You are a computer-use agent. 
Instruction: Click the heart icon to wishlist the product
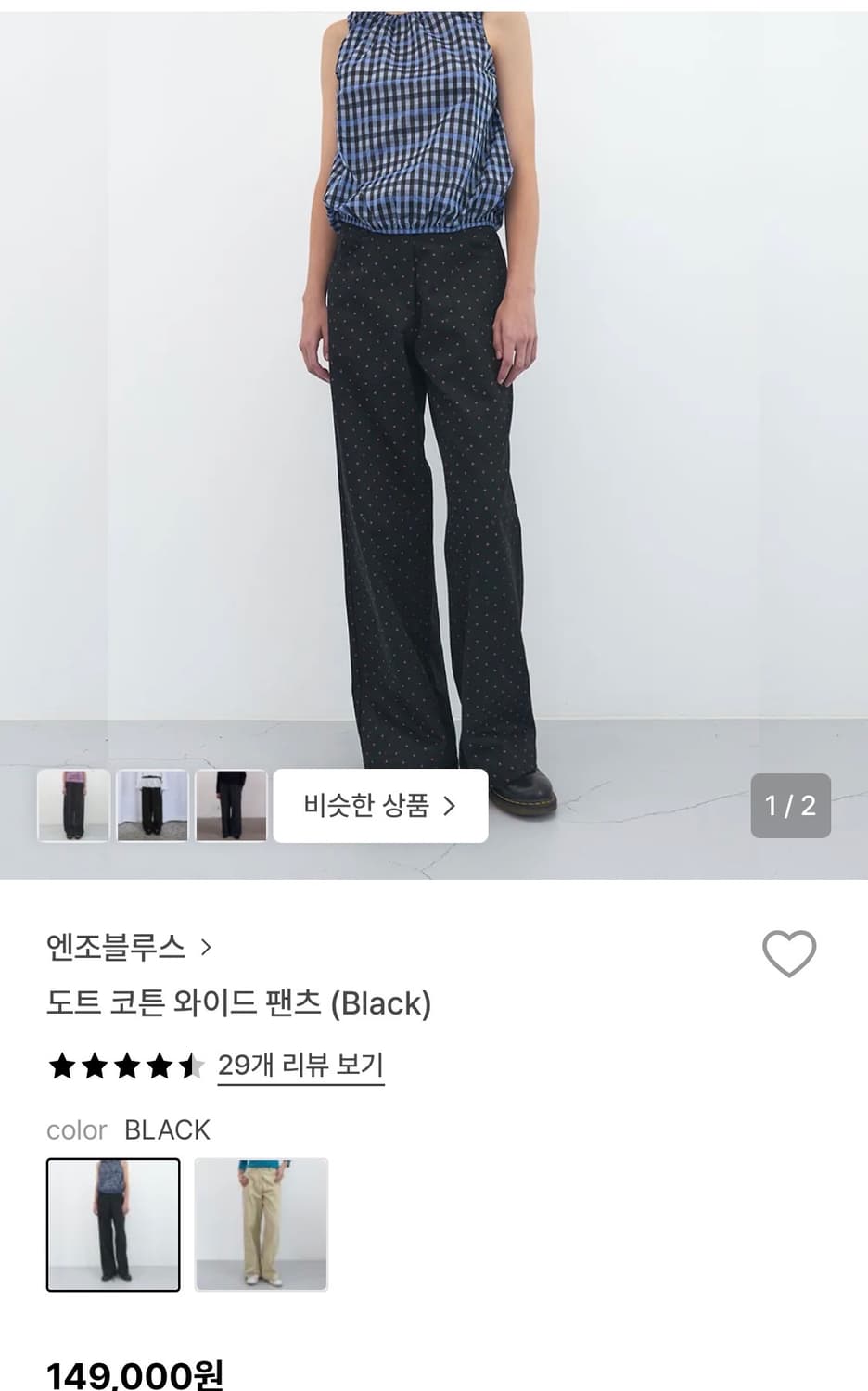pyautogui.click(x=789, y=952)
